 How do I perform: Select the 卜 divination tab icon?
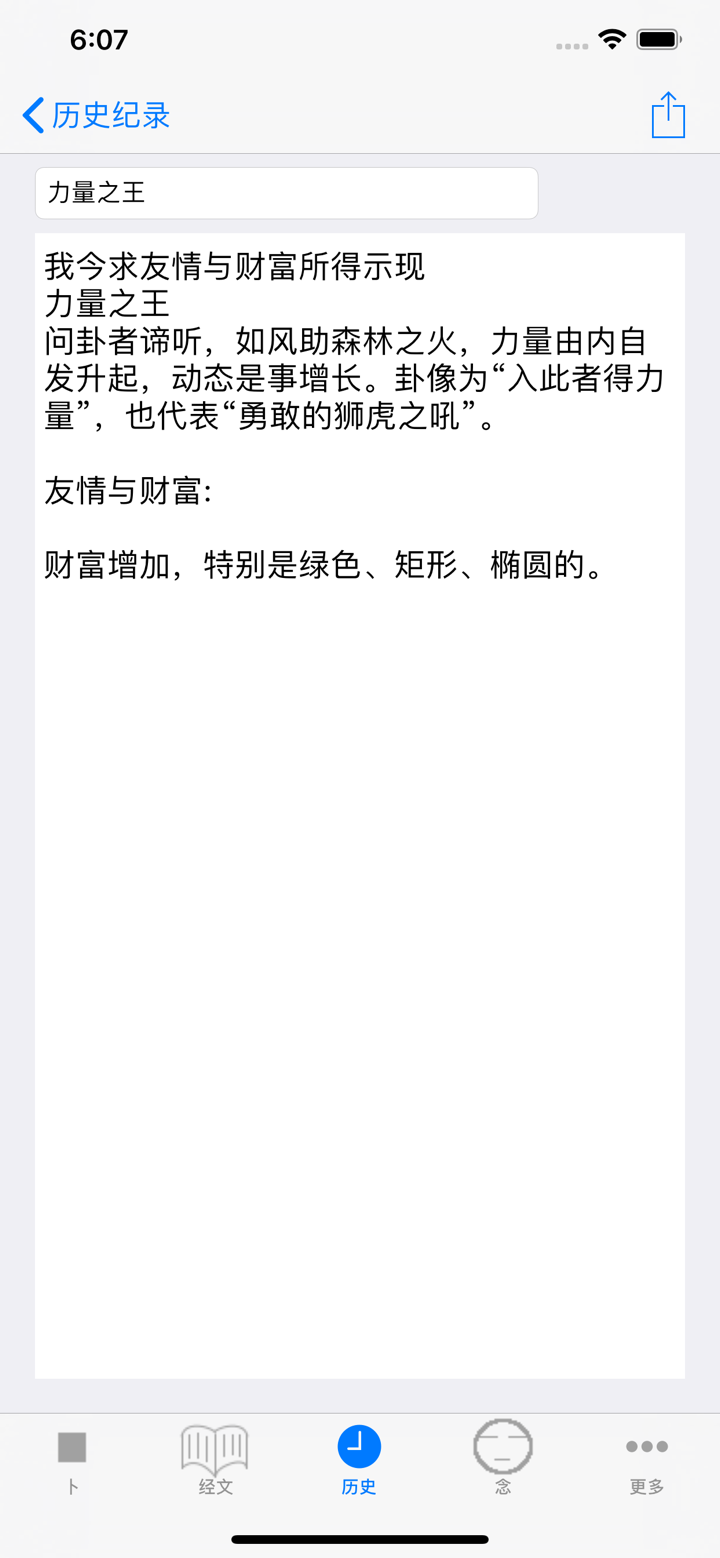pyautogui.click(x=71, y=1446)
